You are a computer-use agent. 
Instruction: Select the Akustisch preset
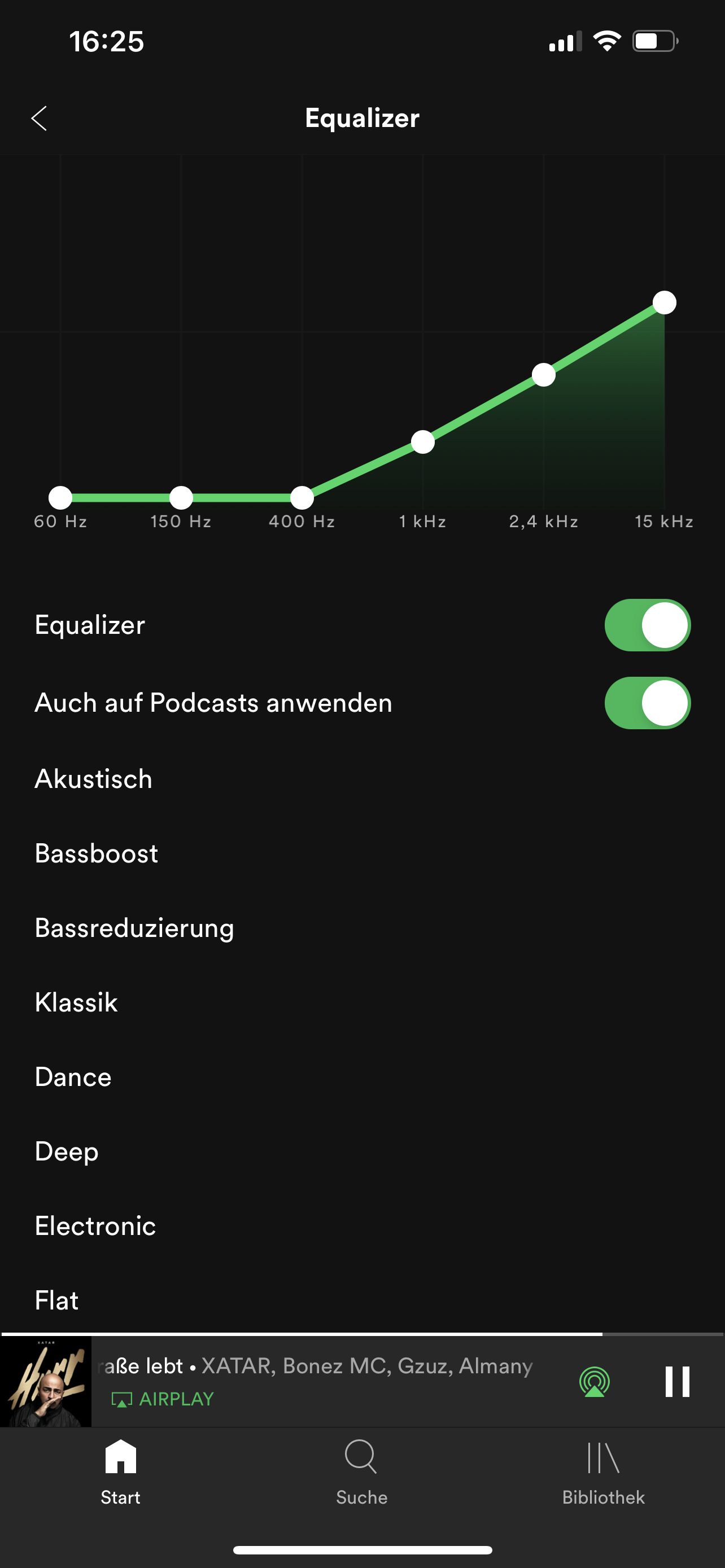(94, 779)
